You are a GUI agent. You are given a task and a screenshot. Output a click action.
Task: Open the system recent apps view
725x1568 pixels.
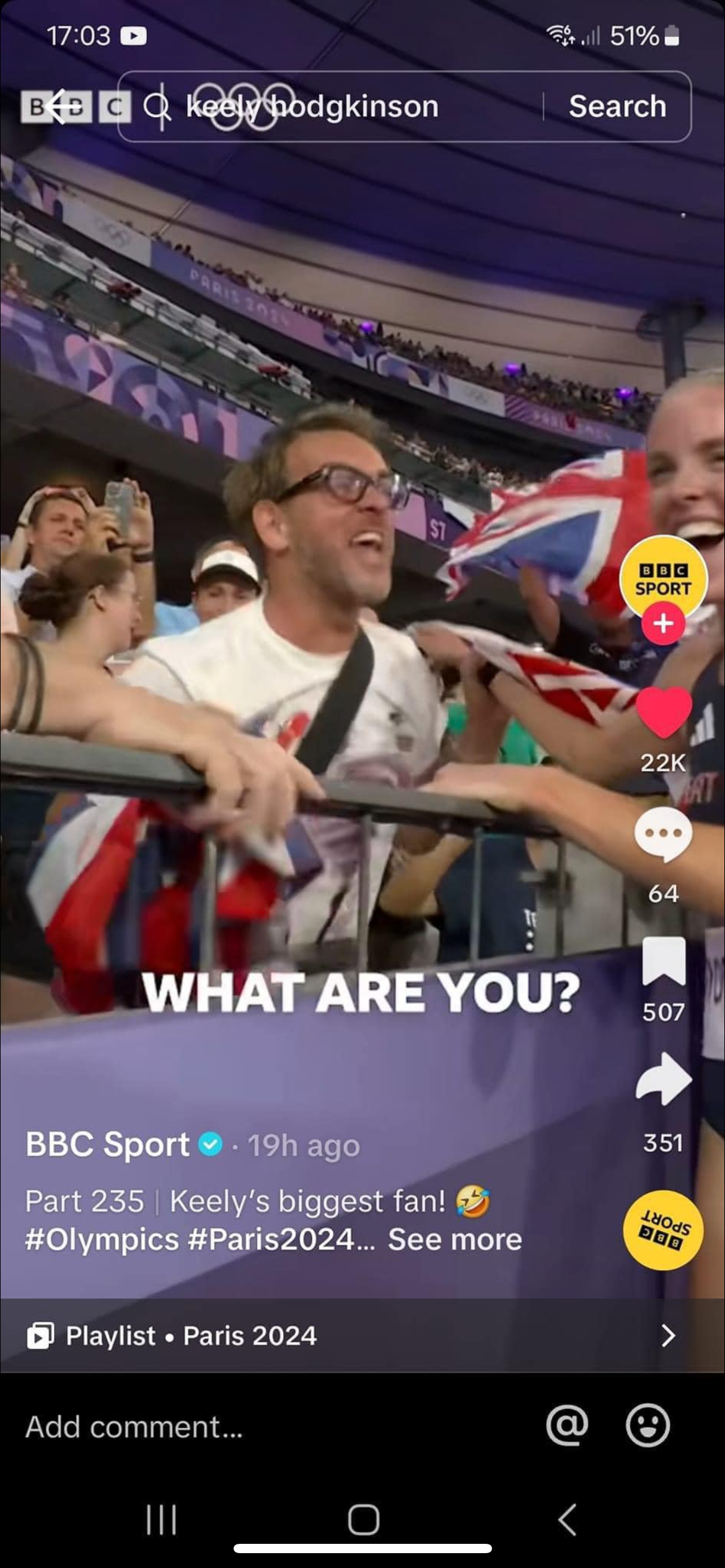click(162, 1518)
